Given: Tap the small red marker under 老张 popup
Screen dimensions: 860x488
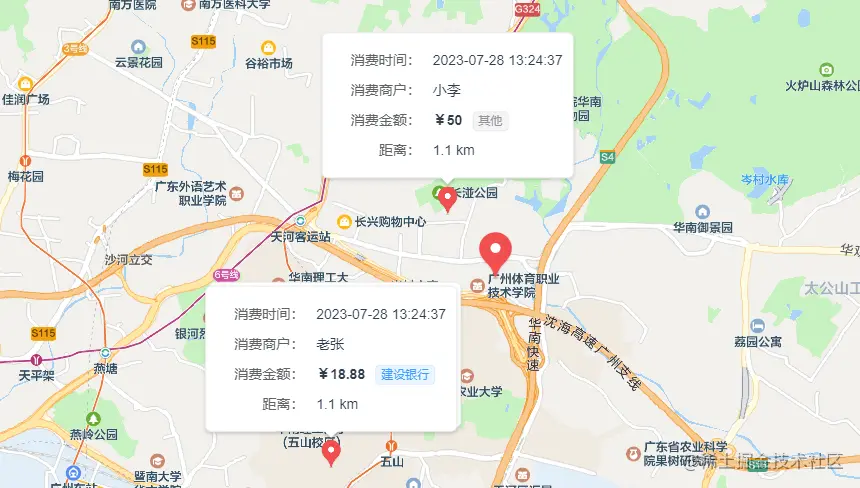Looking at the screenshot, I should pos(332,452).
